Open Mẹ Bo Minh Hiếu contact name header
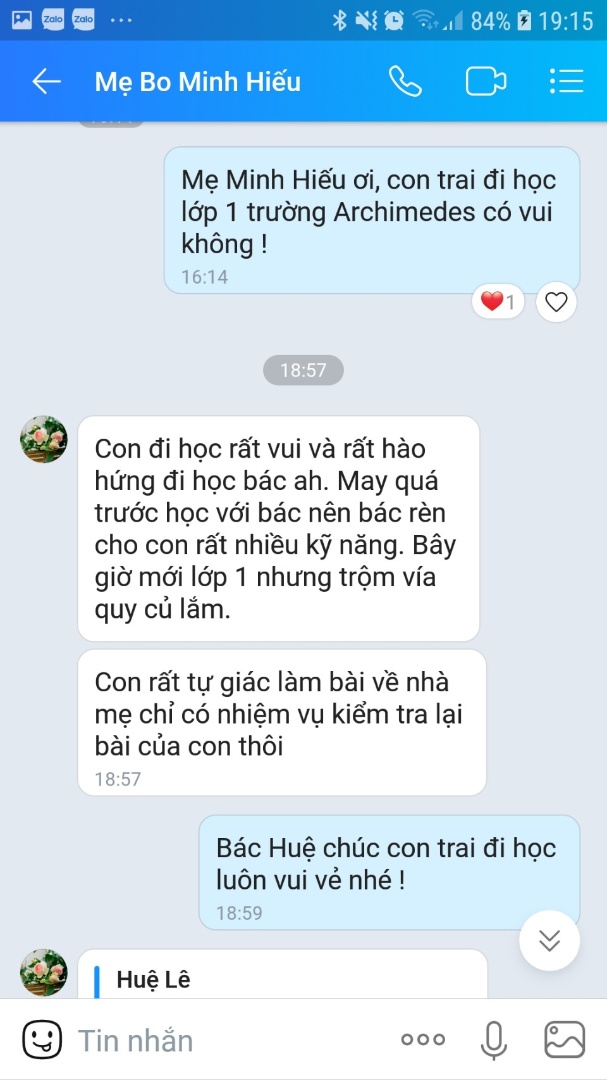The width and height of the screenshot is (607, 1080). pyautogui.click(x=198, y=82)
